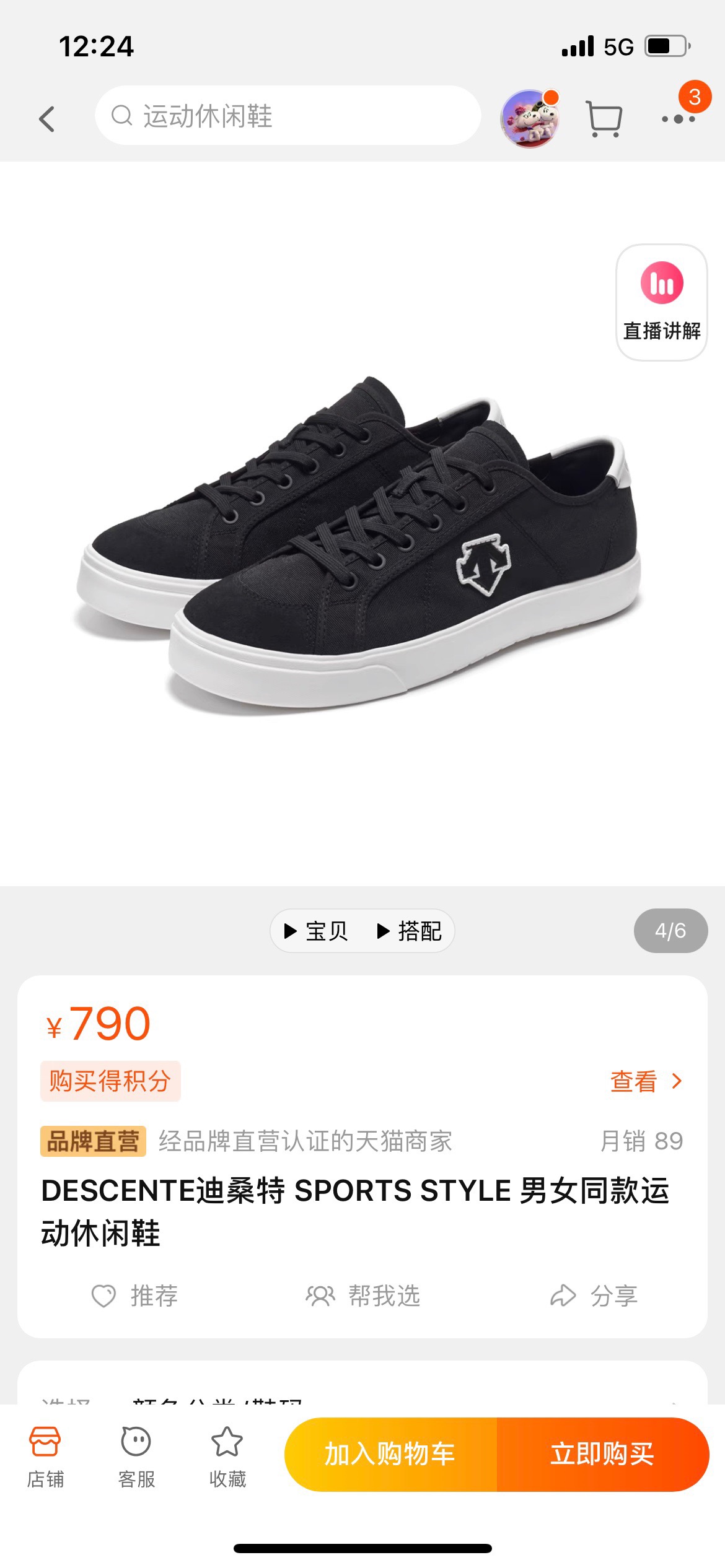
Task: Open the Snoopy avatar icon
Action: 530,118
